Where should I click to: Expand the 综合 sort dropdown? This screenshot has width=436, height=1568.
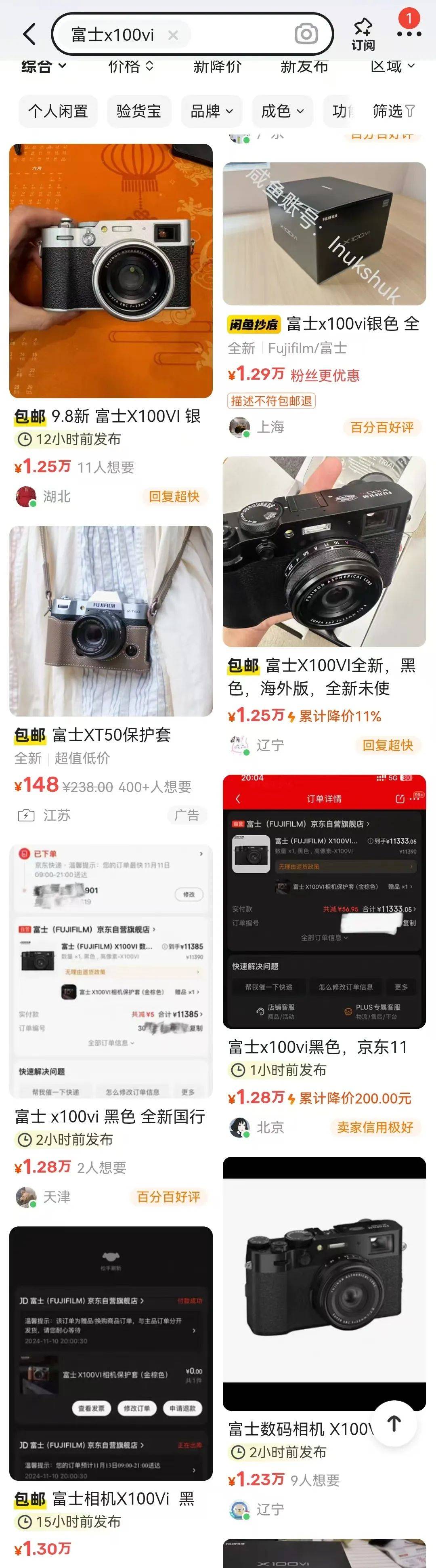tap(44, 66)
